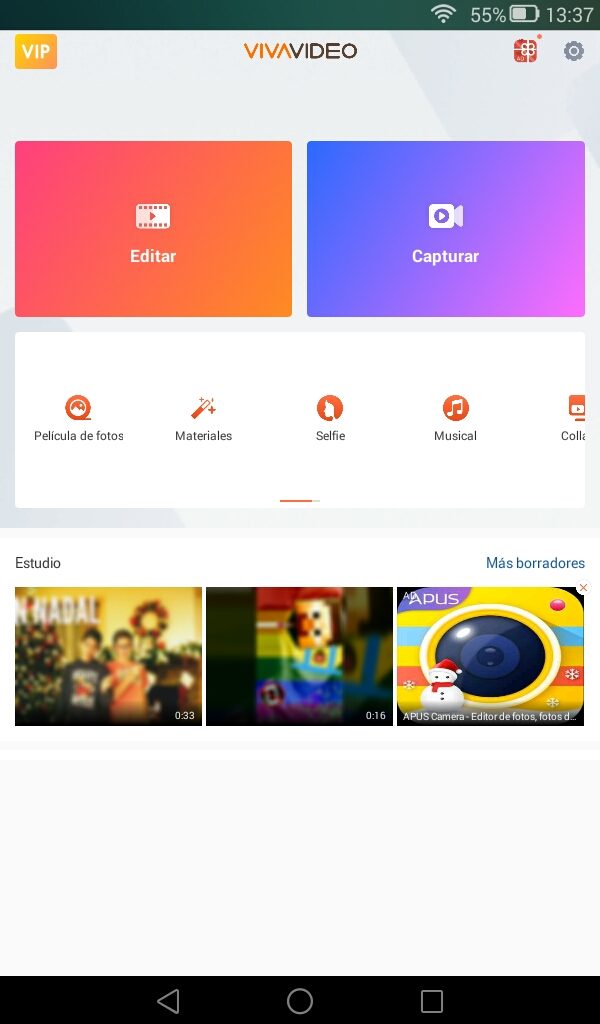Open Capturar to record video
The image size is (600, 1024).
[445, 229]
